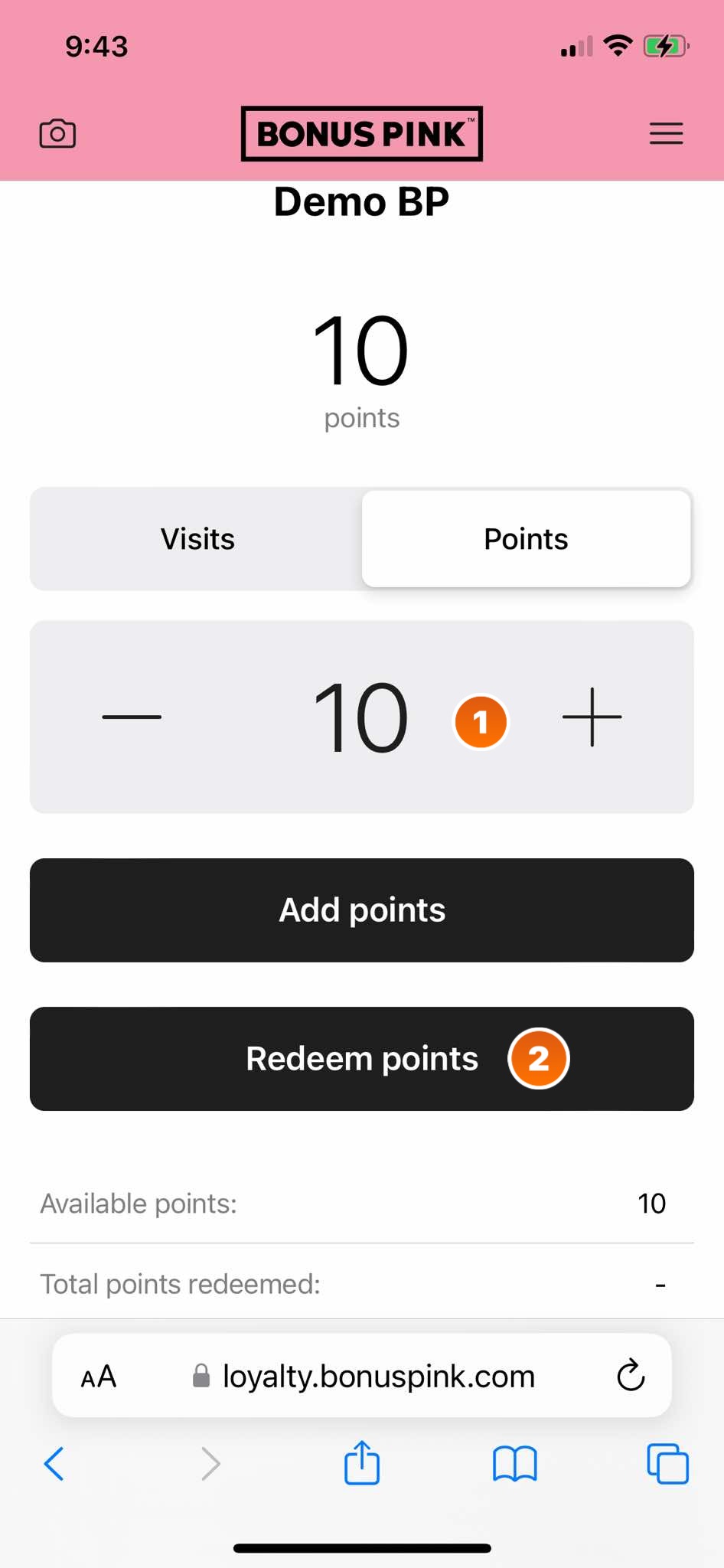The image size is (724, 1568).
Task: Switch to the Visits tab
Action: tap(197, 539)
